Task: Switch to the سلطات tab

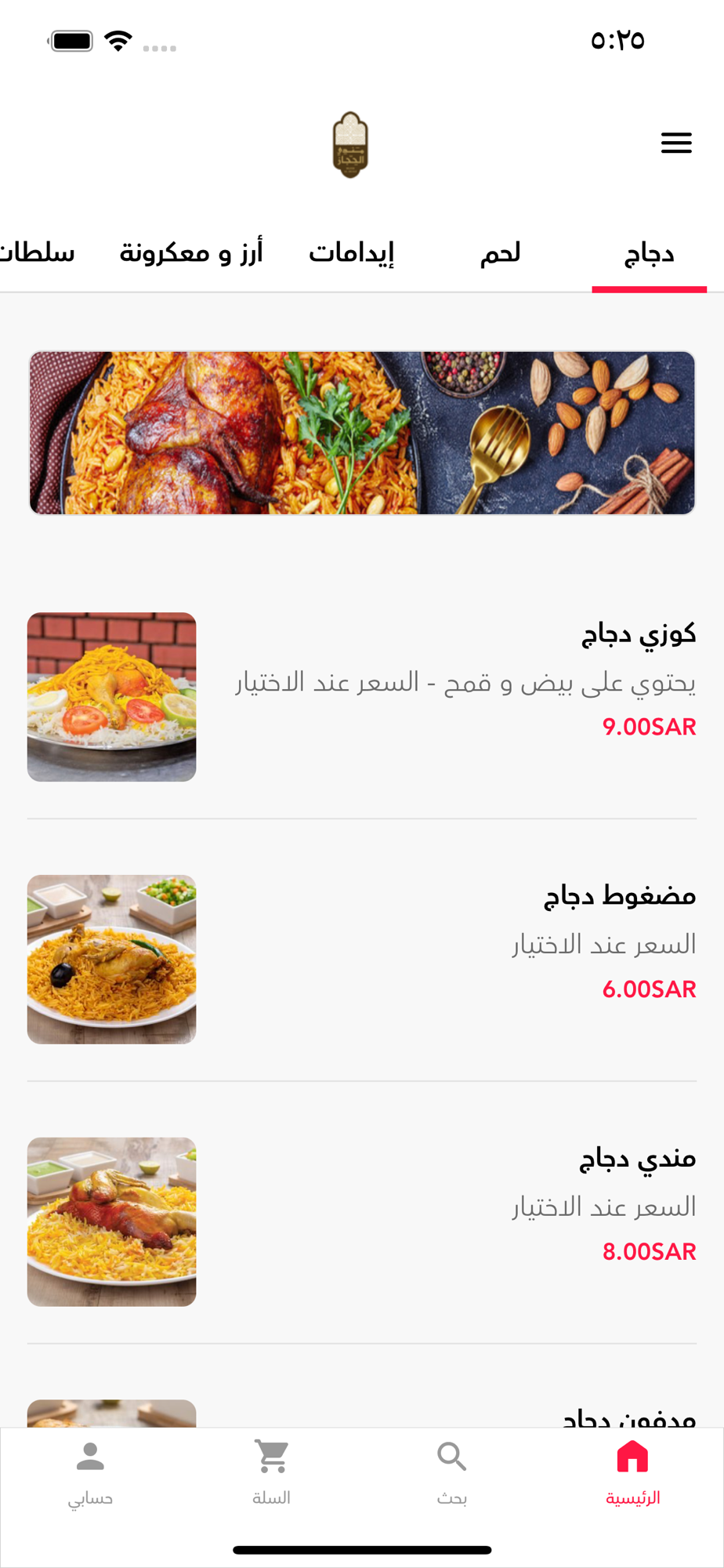Action: pos(38,253)
